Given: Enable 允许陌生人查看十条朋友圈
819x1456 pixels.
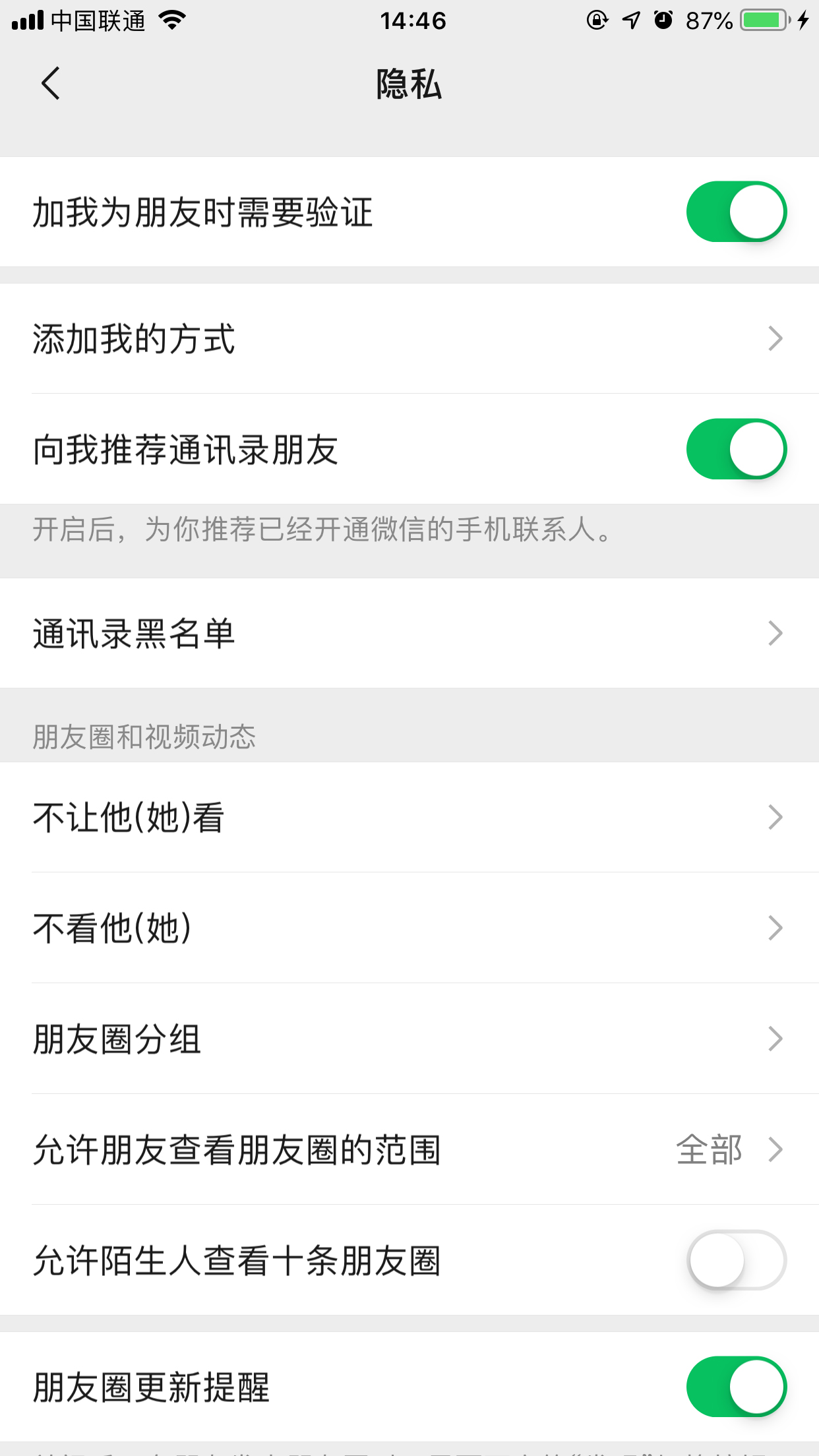Looking at the screenshot, I should pyautogui.click(x=735, y=1258).
